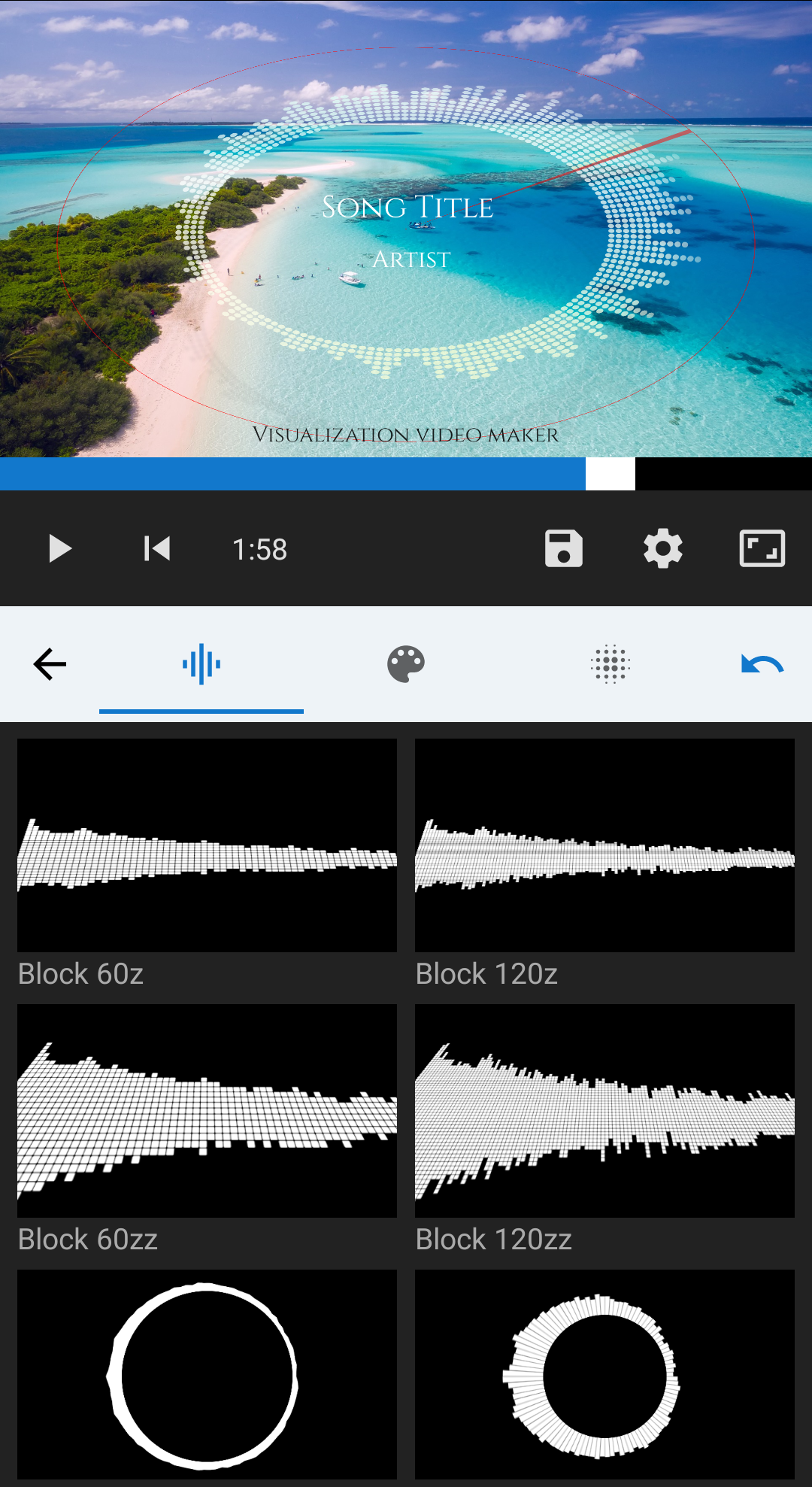Select the Block 120z visualizer
812x1487 pixels.
coord(604,845)
